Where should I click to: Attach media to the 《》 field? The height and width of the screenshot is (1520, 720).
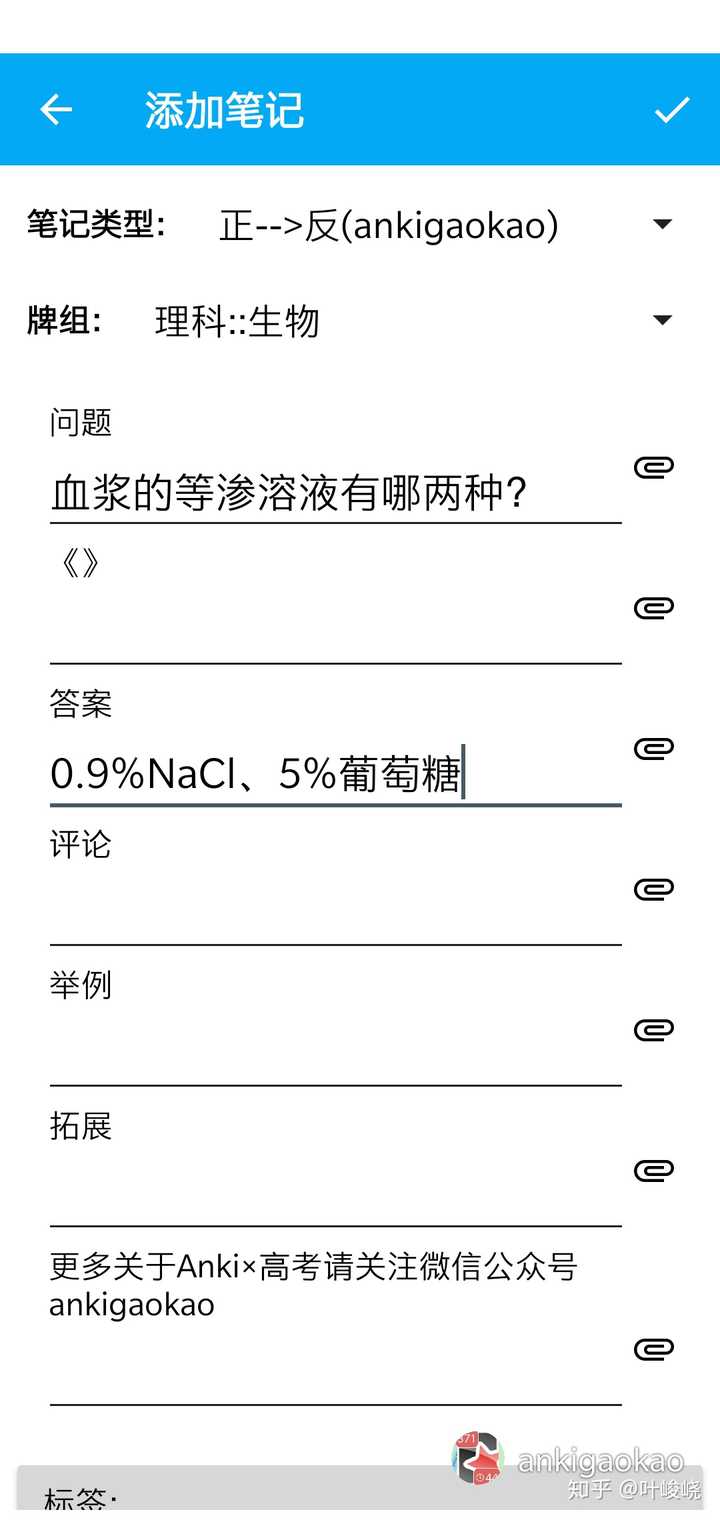click(x=654, y=608)
